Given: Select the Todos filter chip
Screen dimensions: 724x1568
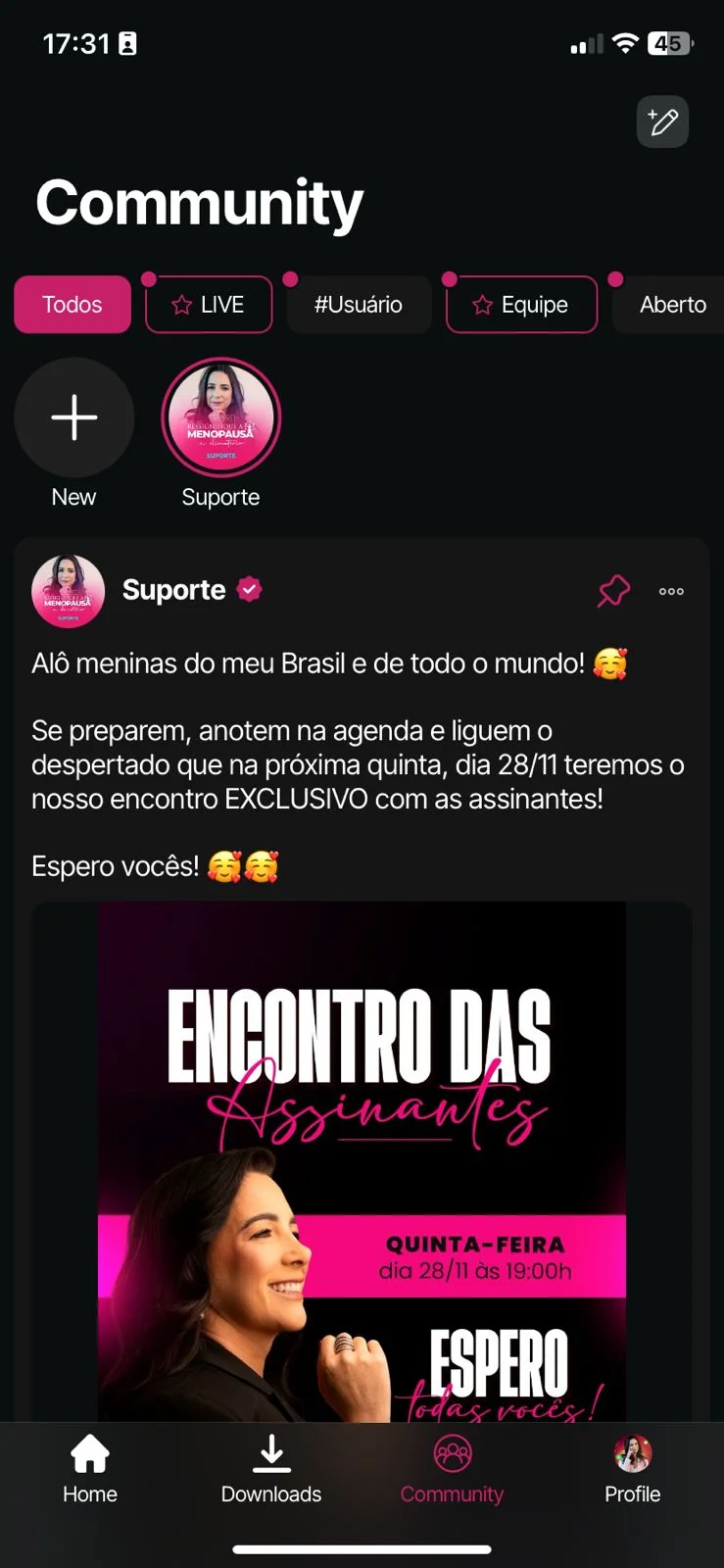Looking at the screenshot, I should [x=72, y=305].
